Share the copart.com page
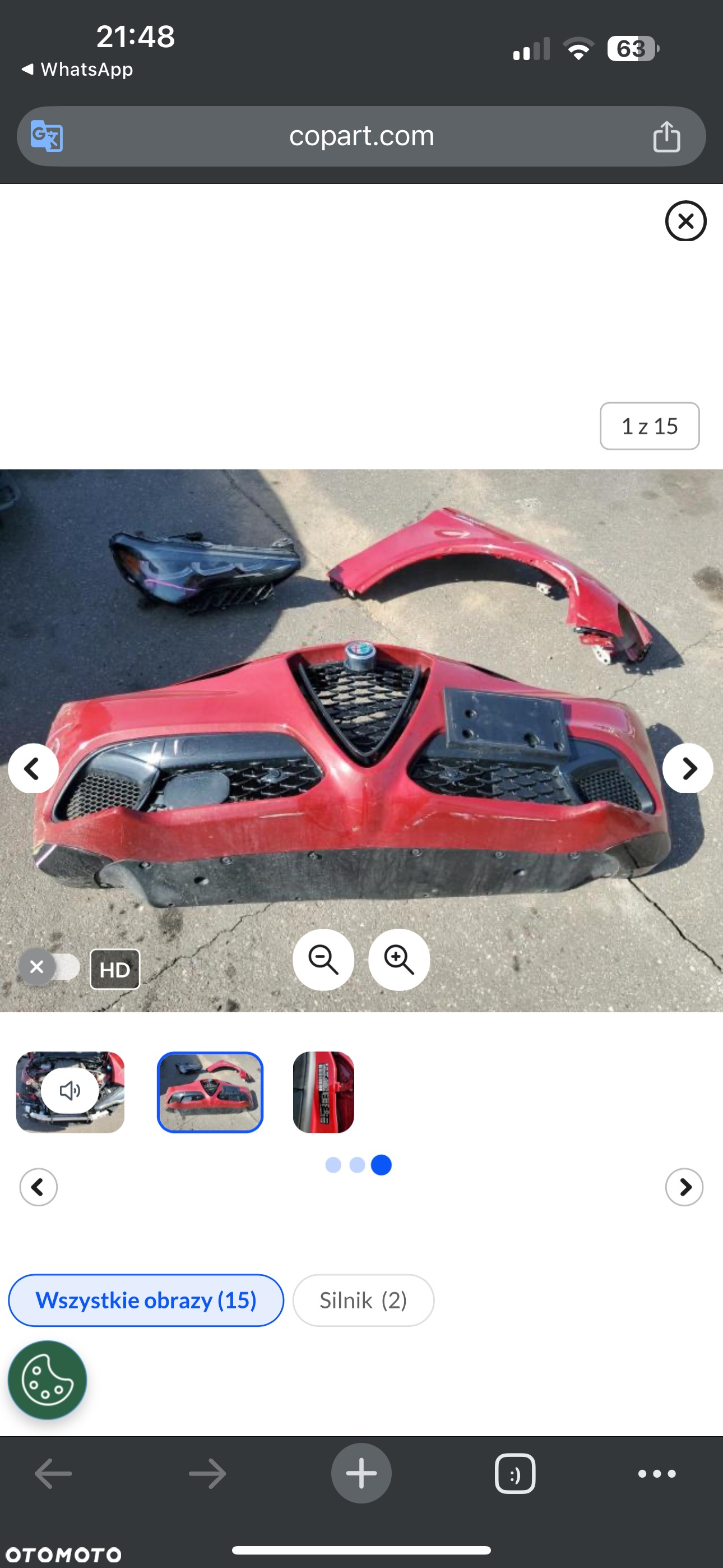The image size is (723, 1568). [x=666, y=136]
